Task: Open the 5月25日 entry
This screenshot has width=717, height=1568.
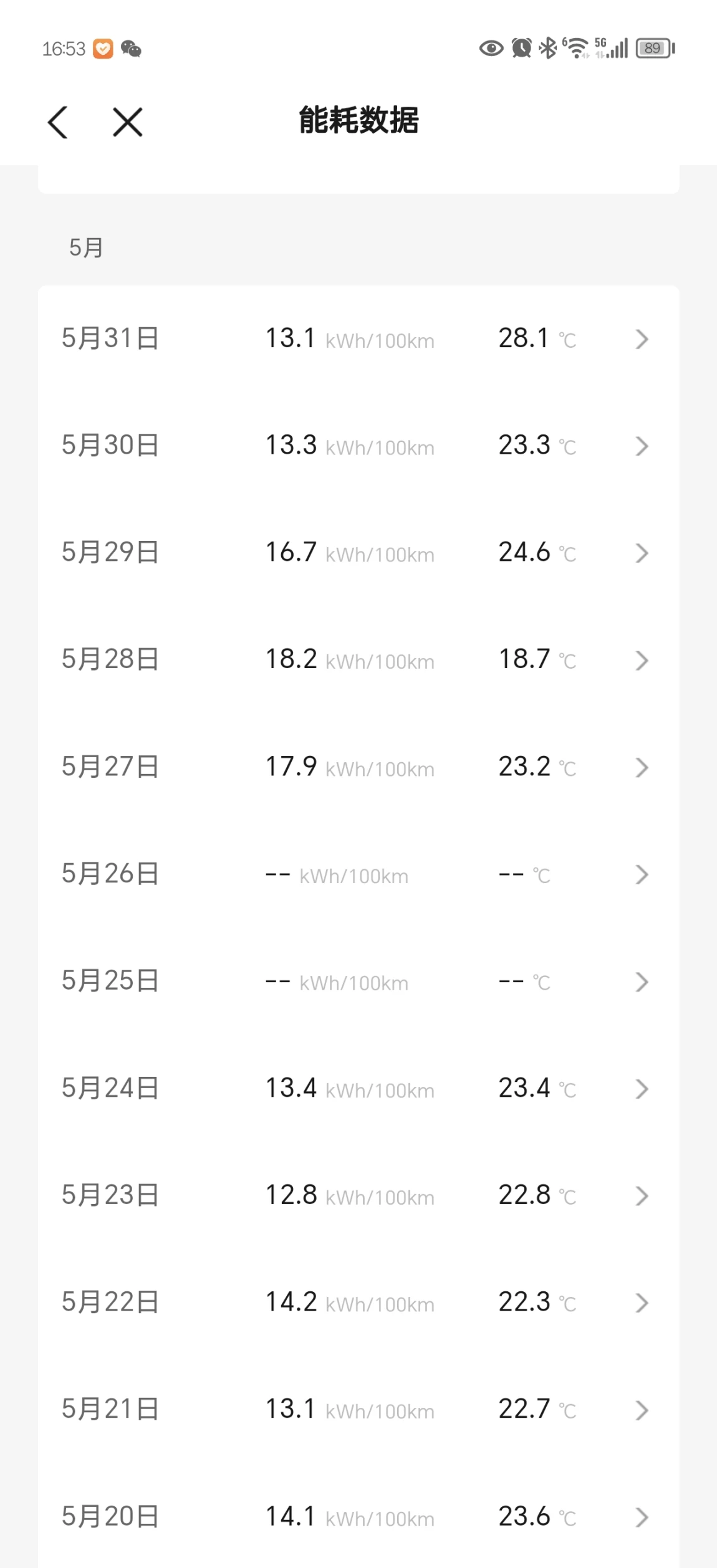Action: 358,982
